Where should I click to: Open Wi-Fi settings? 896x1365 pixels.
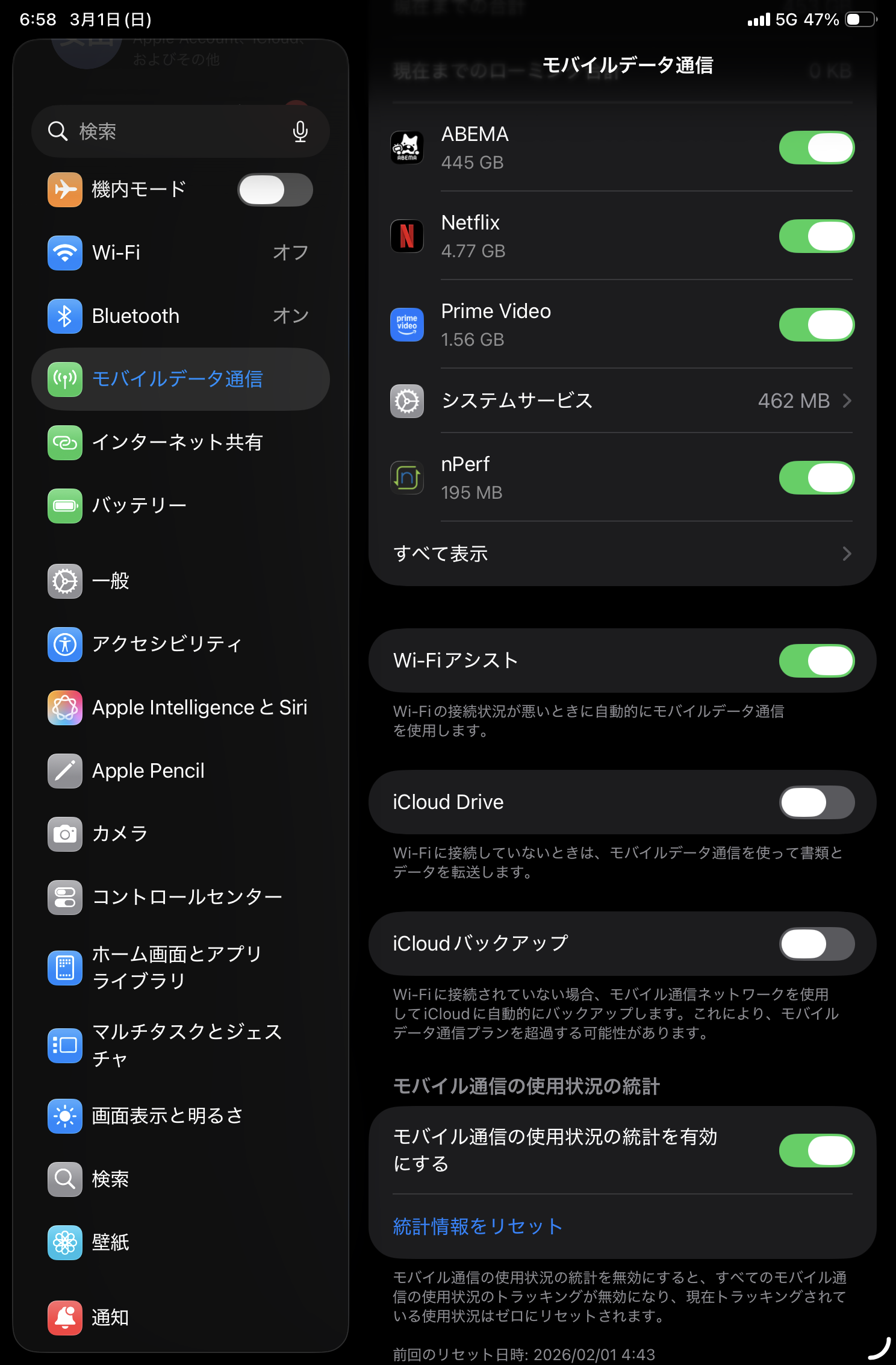point(179,253)
